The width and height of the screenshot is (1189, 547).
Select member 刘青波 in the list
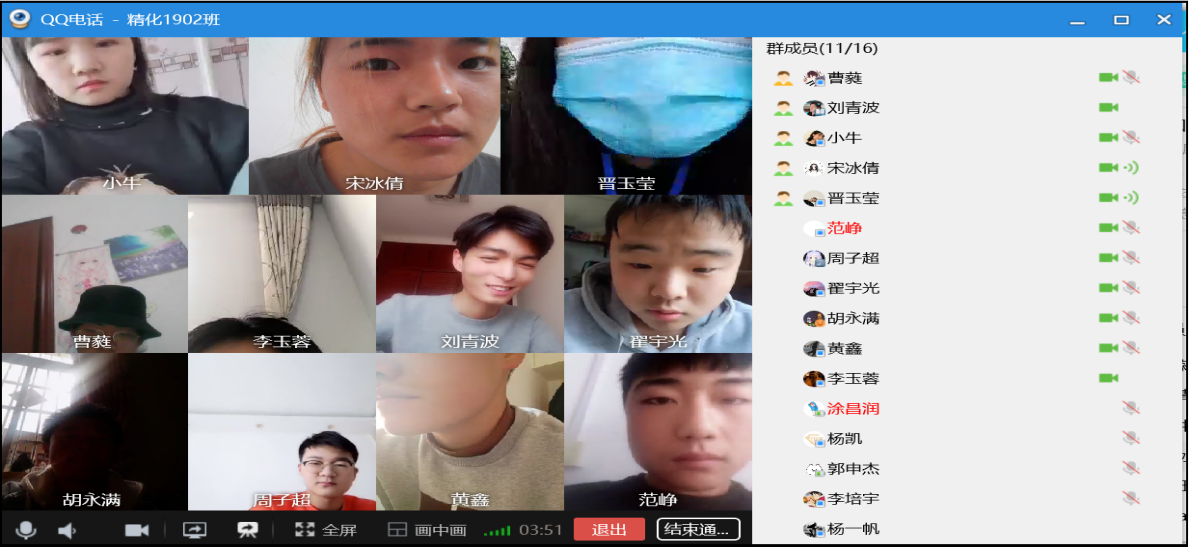pyautogui.click(x=853, y=108)
